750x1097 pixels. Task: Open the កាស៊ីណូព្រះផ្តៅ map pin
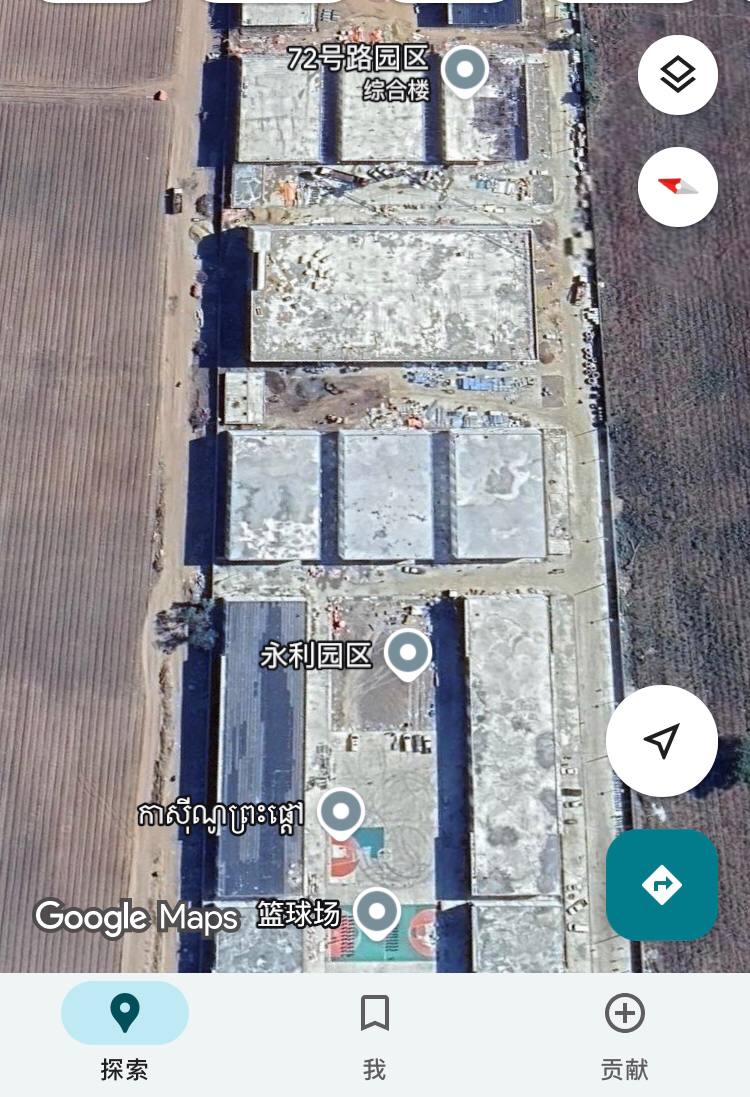341,811
